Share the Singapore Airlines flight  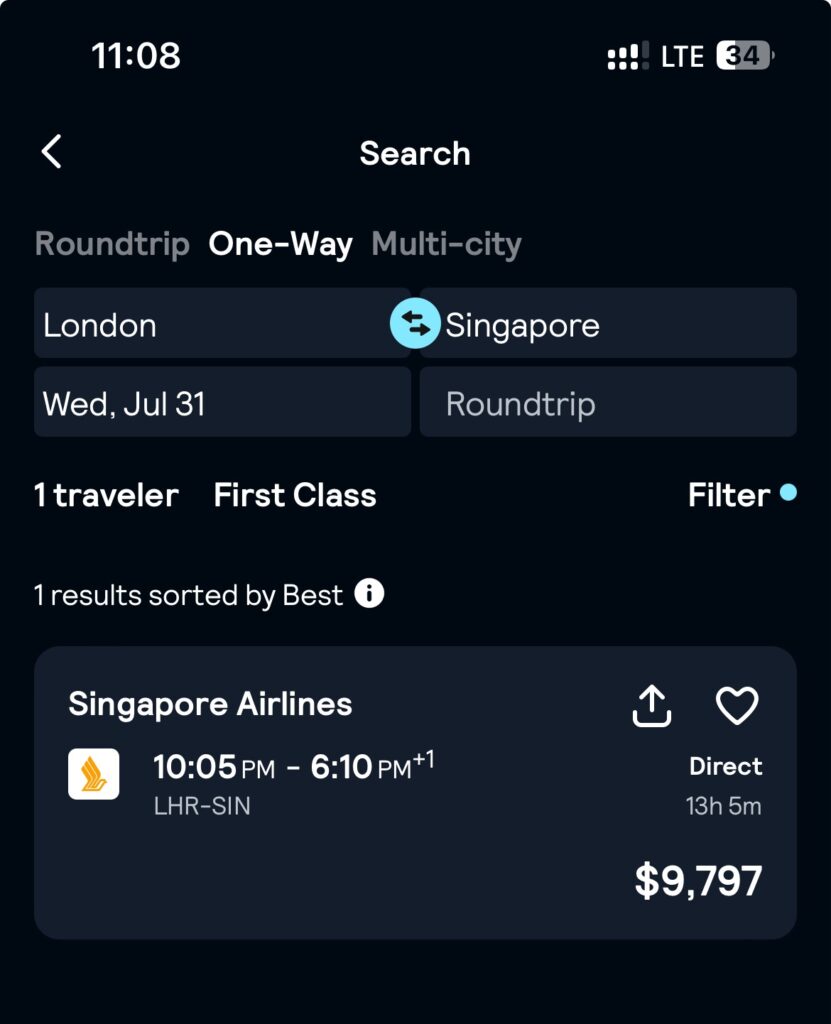(652, 706)
